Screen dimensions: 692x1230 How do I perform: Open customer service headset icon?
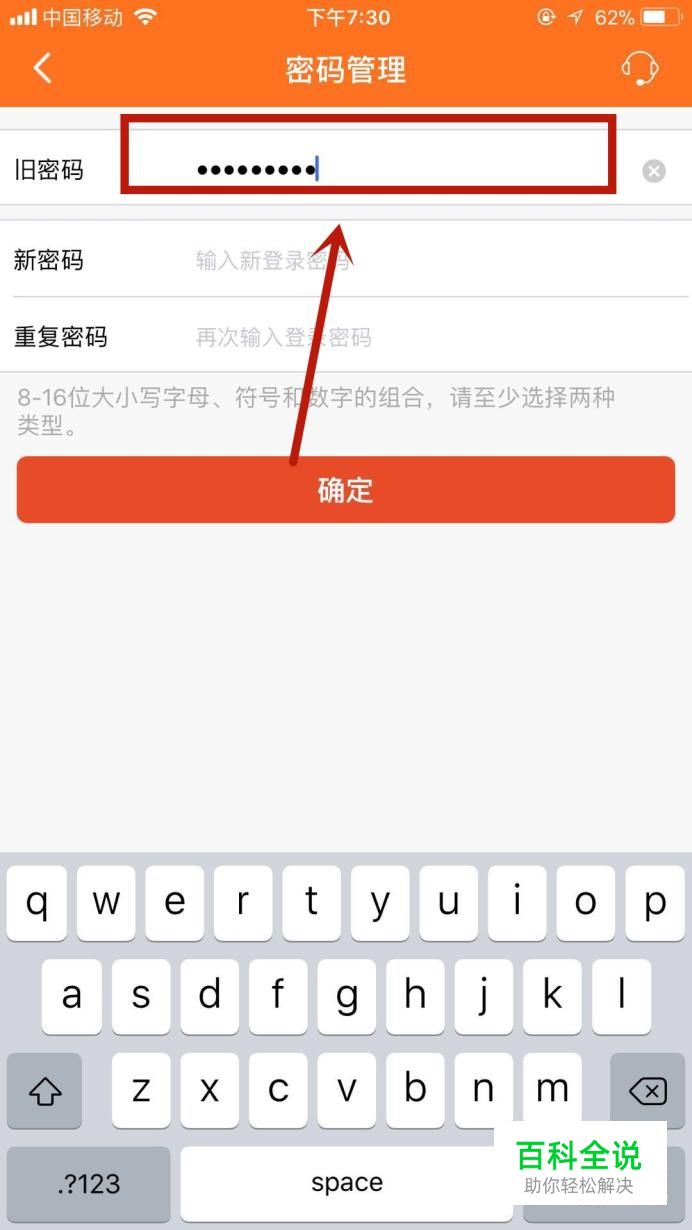[639, 69]
